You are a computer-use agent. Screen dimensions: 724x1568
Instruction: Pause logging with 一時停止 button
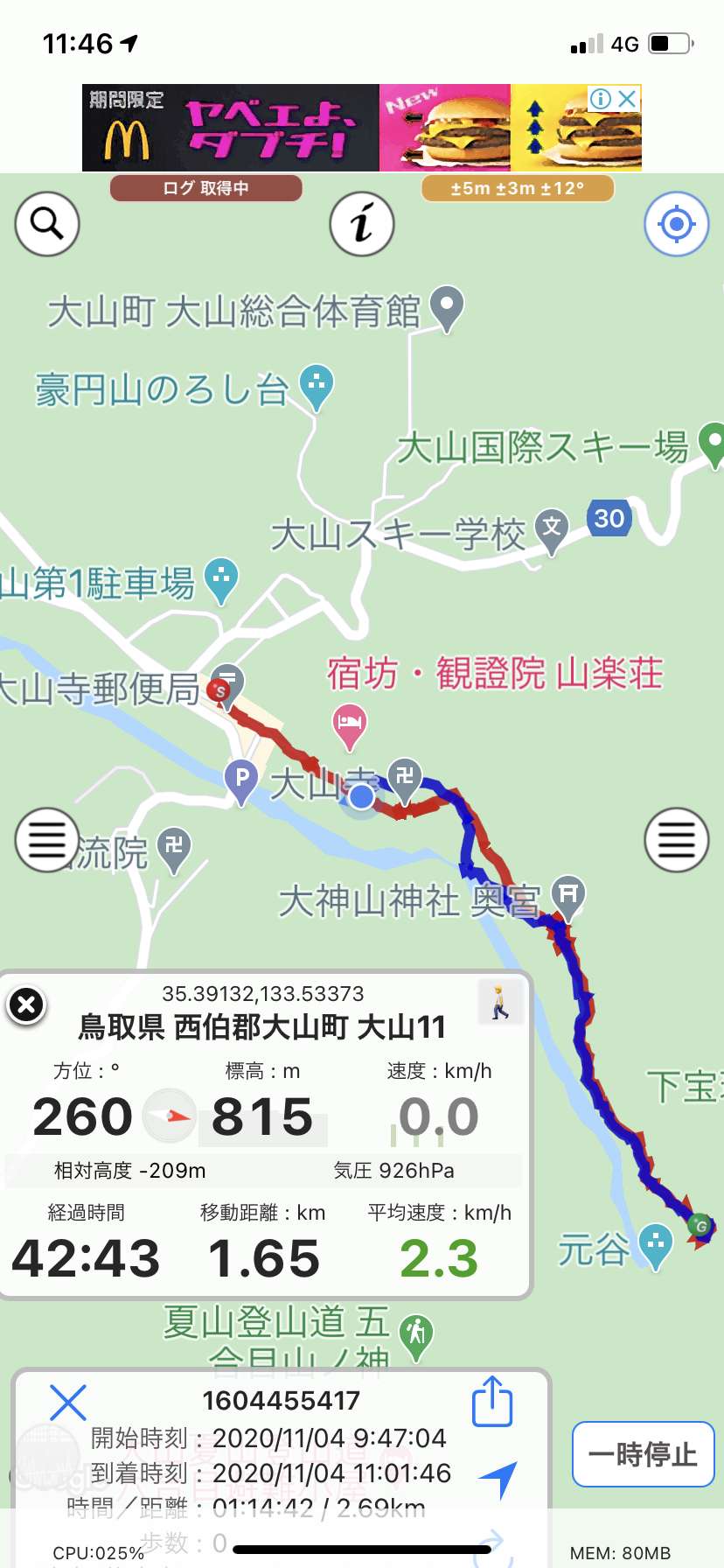pos(644,1454)
